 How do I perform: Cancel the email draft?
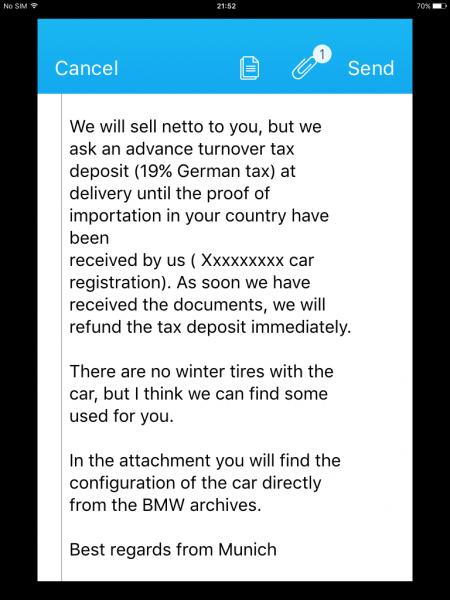click(x=86, y=68)
